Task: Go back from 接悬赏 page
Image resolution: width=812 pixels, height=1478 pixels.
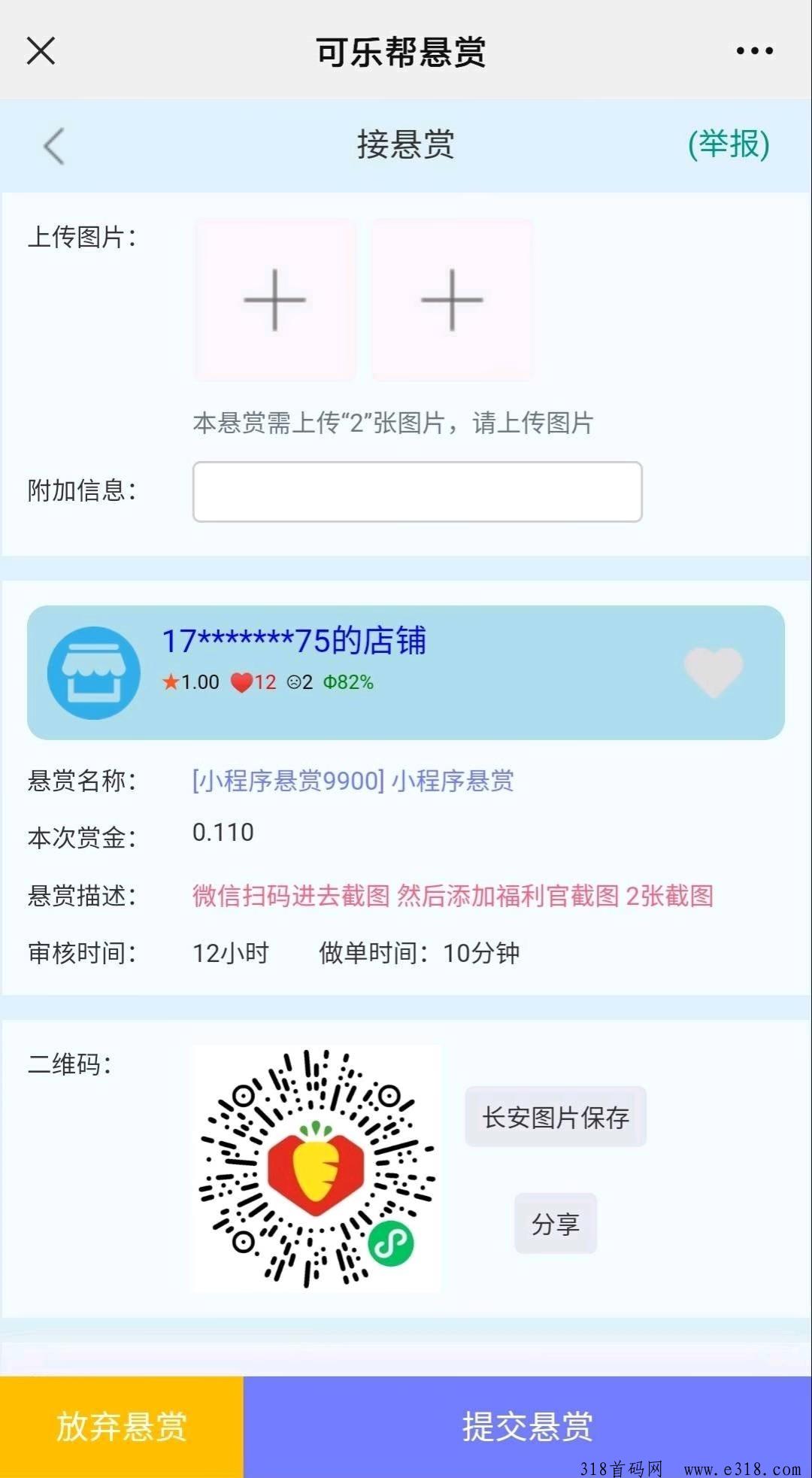Action: [54, 145]
